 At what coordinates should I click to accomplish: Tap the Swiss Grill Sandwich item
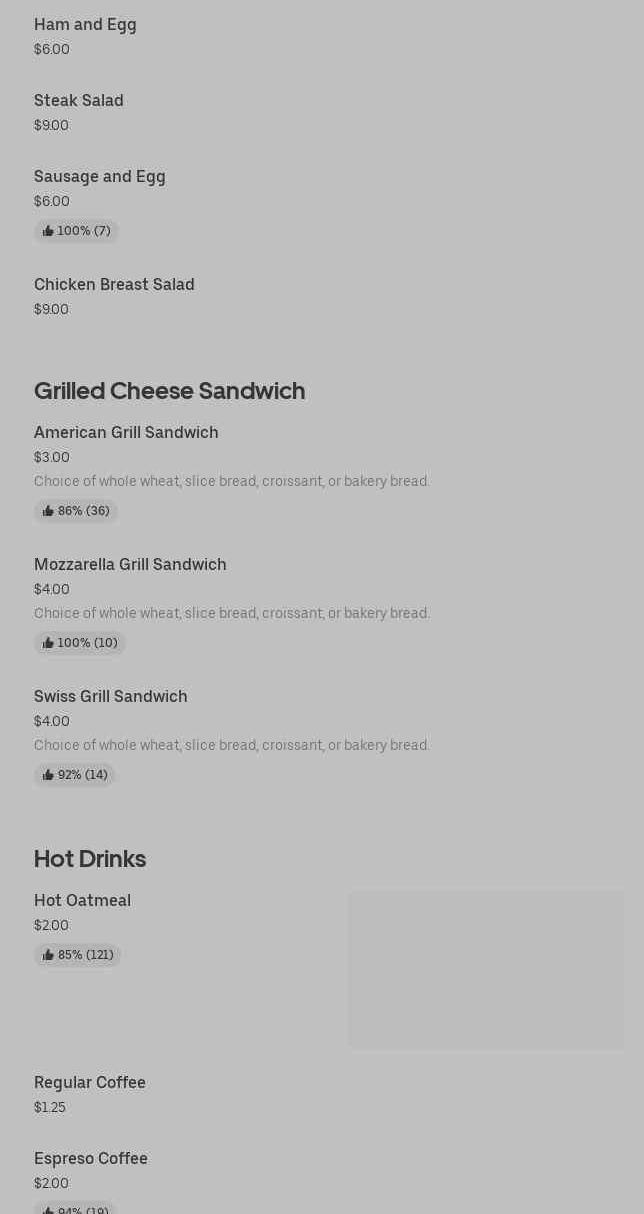(x=111, y=697)
